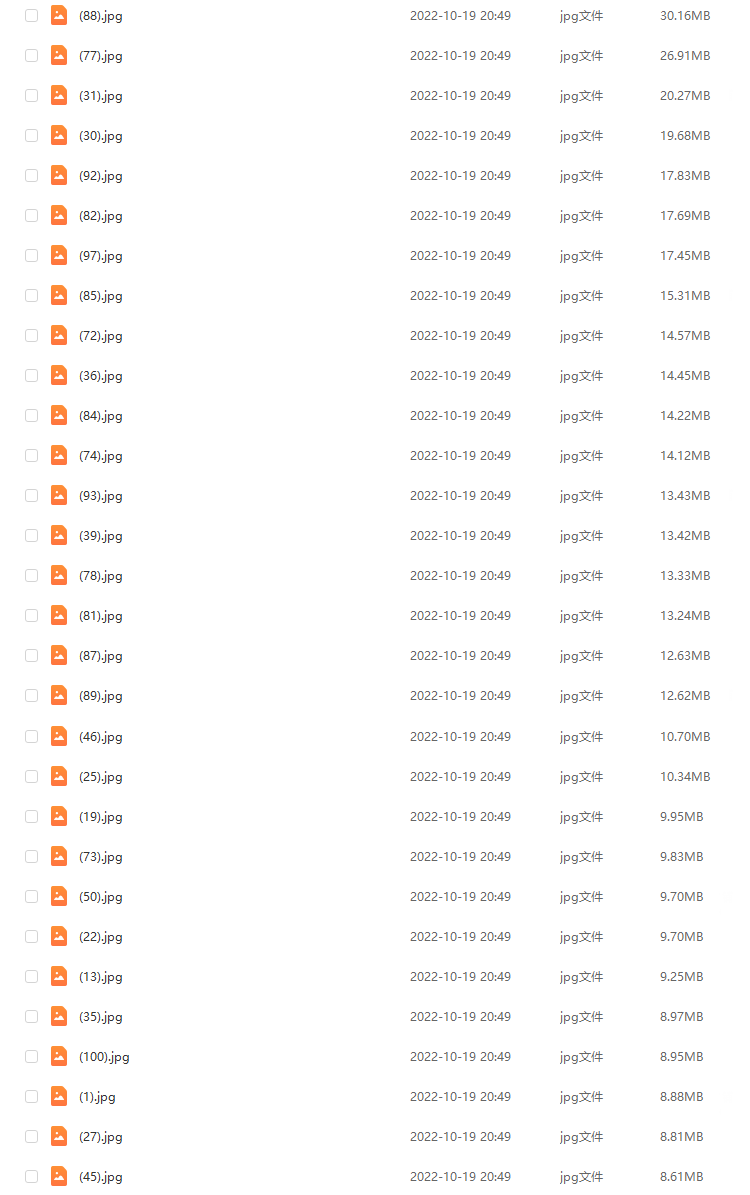
Task: Select the (1).jpg checkbox
Action: click(32, 1097)
